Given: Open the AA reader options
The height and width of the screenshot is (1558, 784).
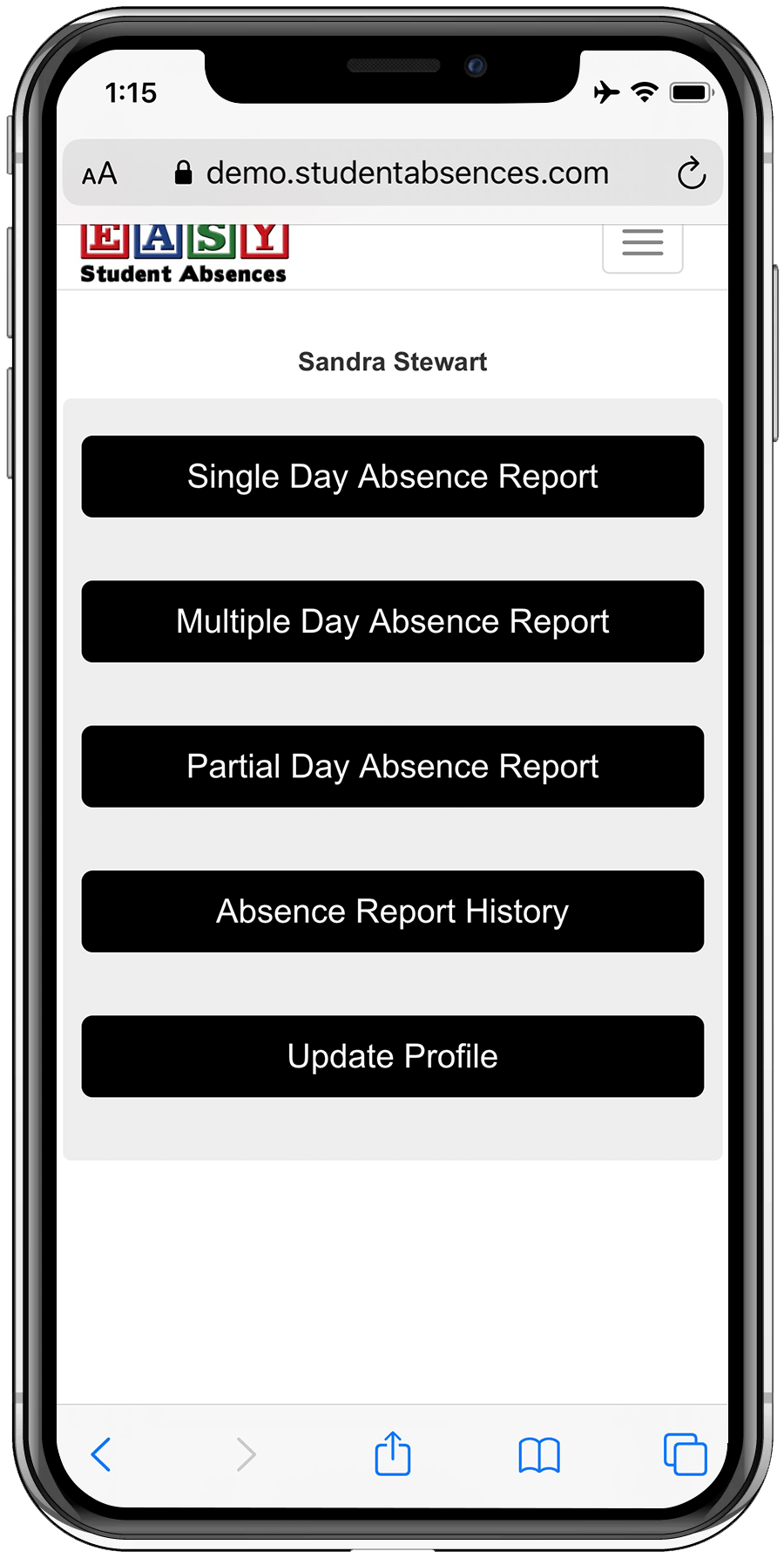Looking at the screenshot, I should (x=99, y=174).
